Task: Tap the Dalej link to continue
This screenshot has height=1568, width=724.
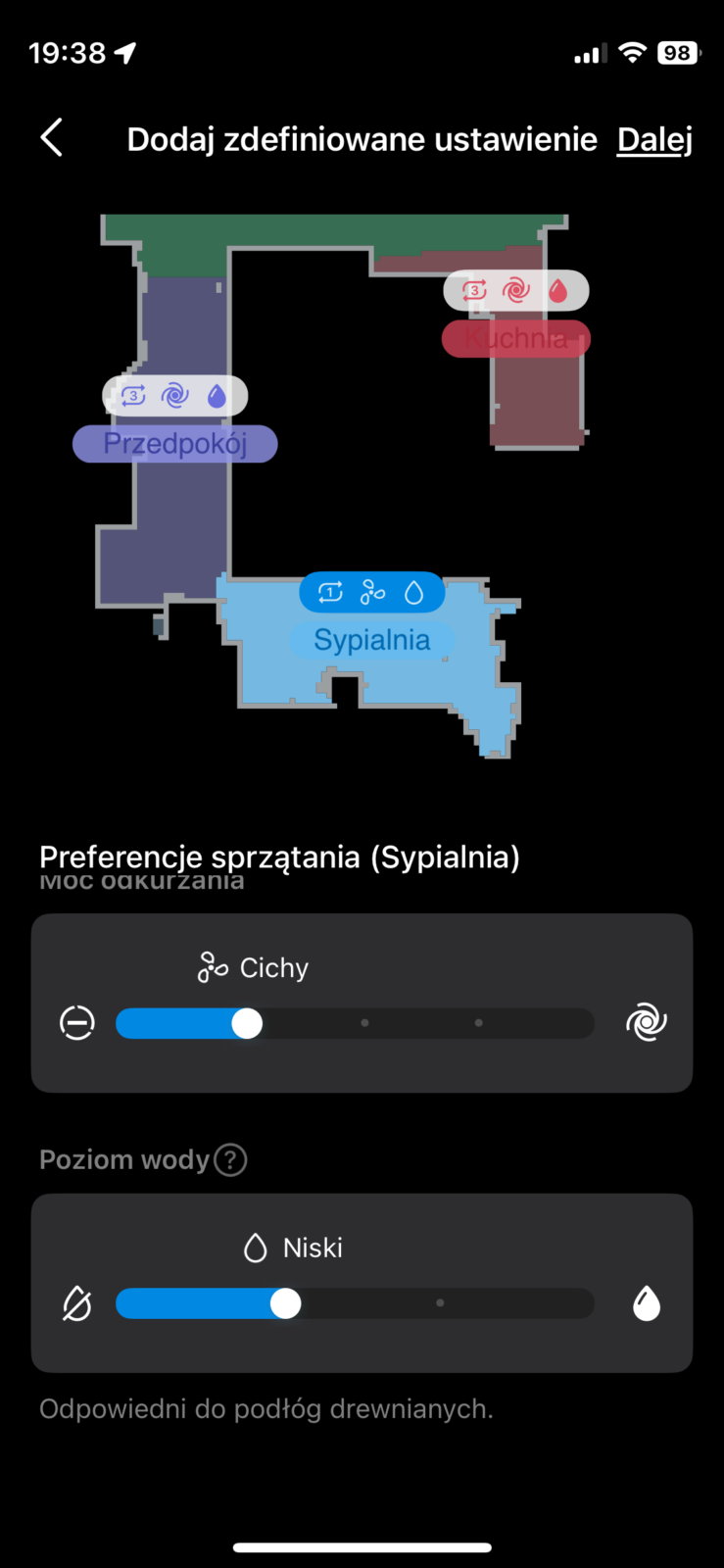Action: click(654, 139)
